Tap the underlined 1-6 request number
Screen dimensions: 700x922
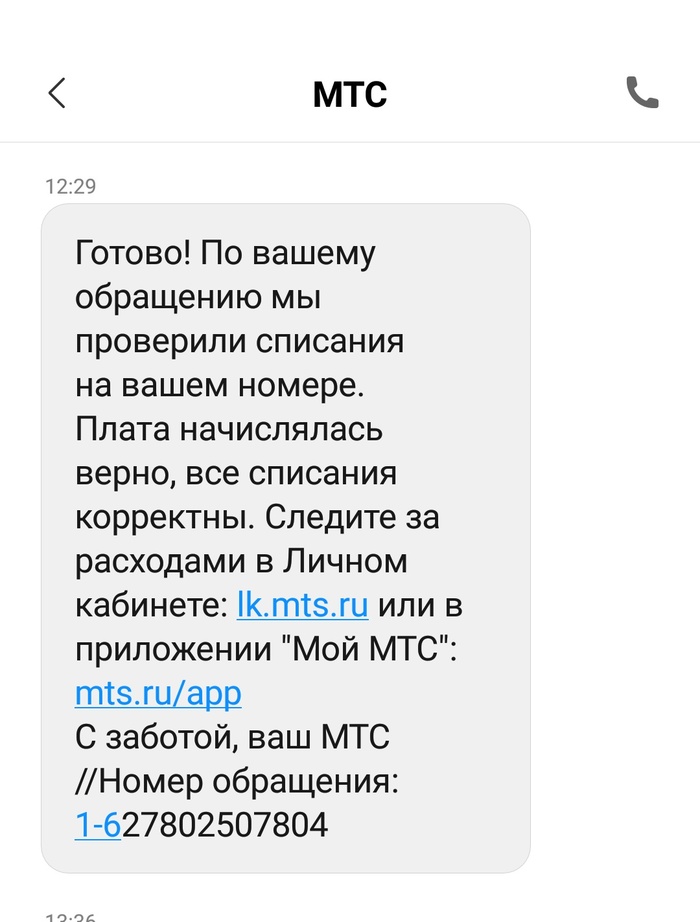pos(98,825)
